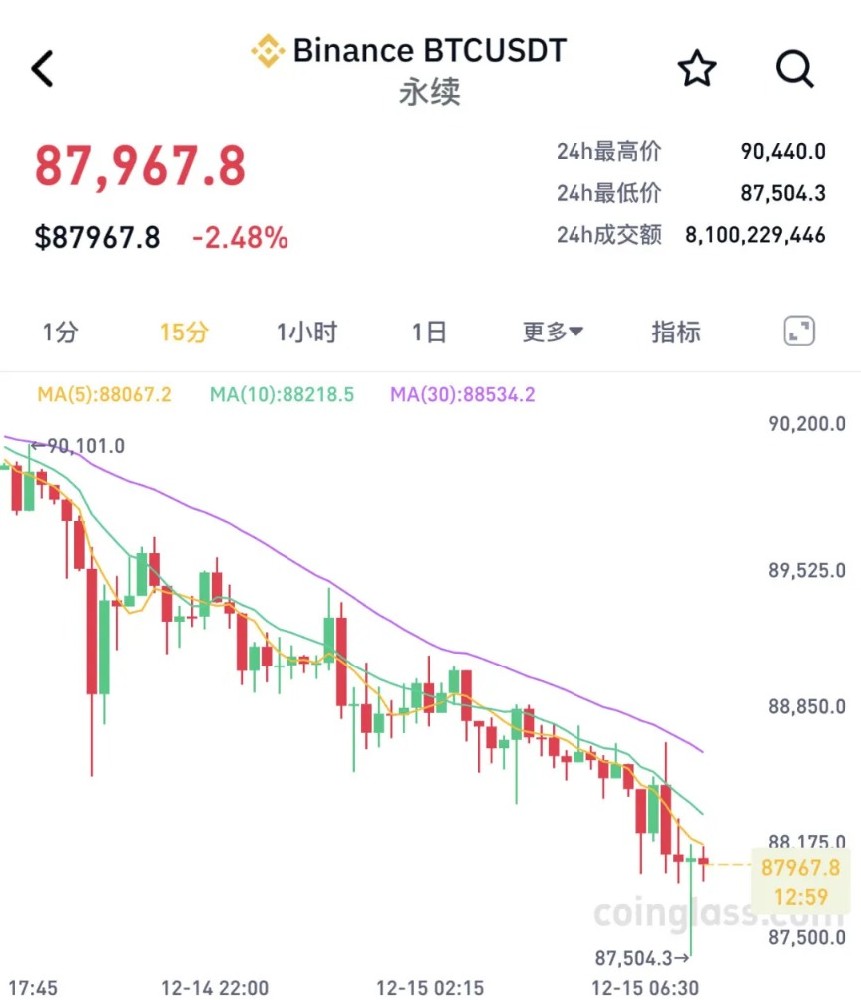Click the 1分 interval option
This screenshot has height=1000, width=861.
tap(60, 331)
